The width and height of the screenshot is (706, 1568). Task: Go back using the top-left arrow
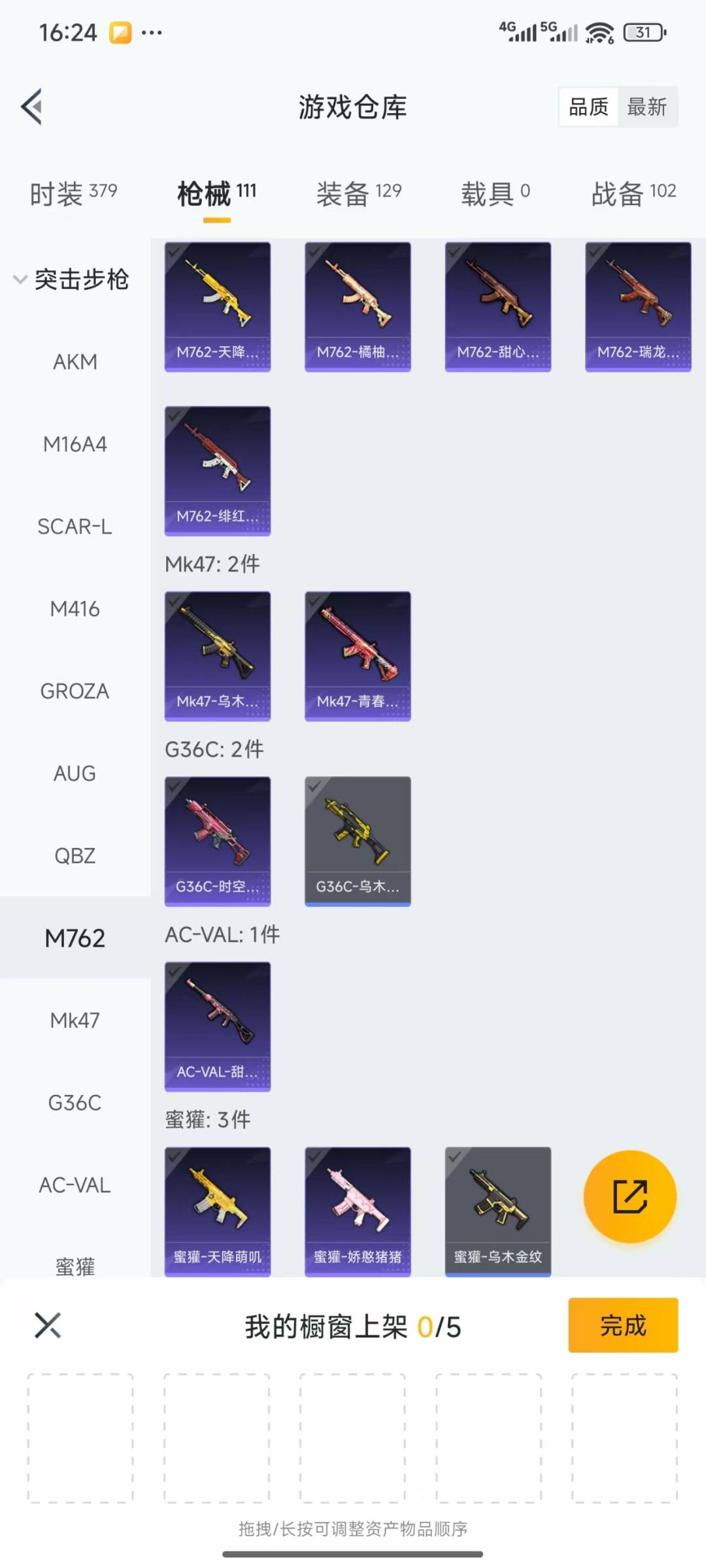point(32,106)
